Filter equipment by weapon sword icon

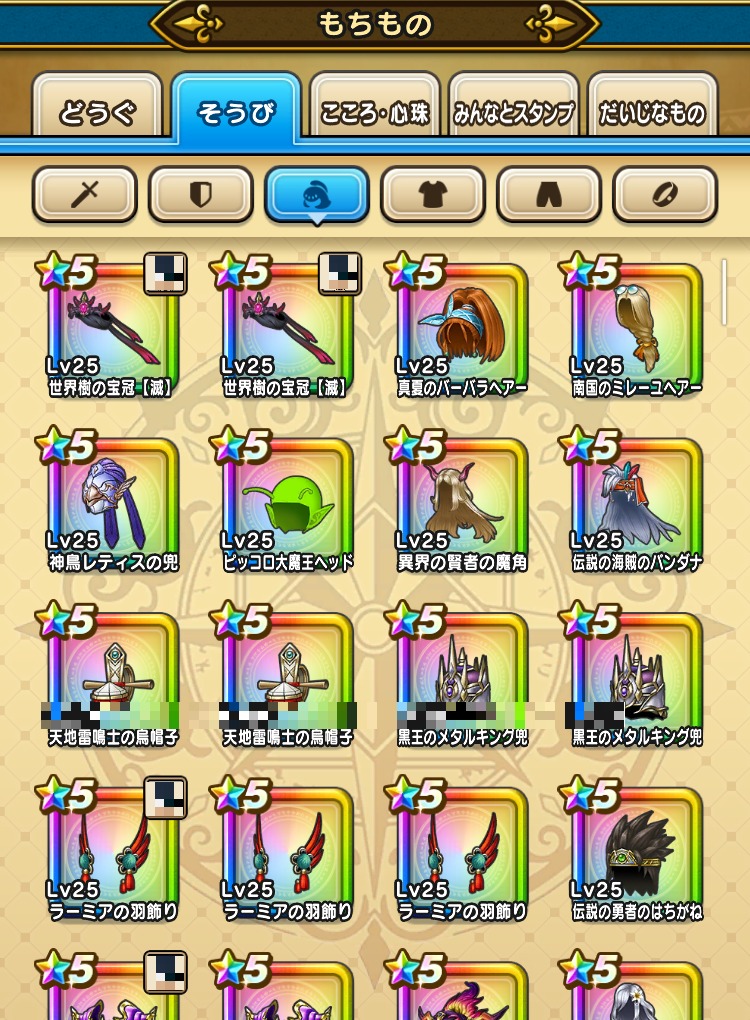84,194
